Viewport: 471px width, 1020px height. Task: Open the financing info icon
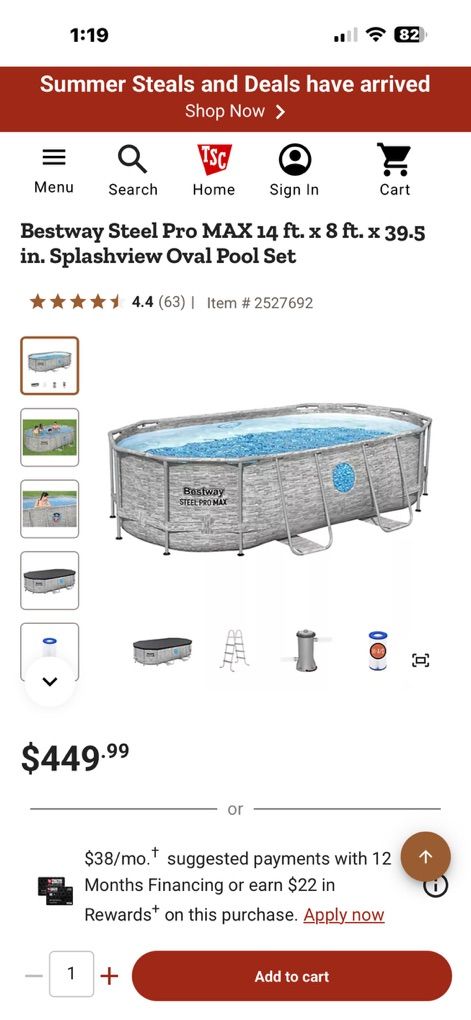click(435, 885)
